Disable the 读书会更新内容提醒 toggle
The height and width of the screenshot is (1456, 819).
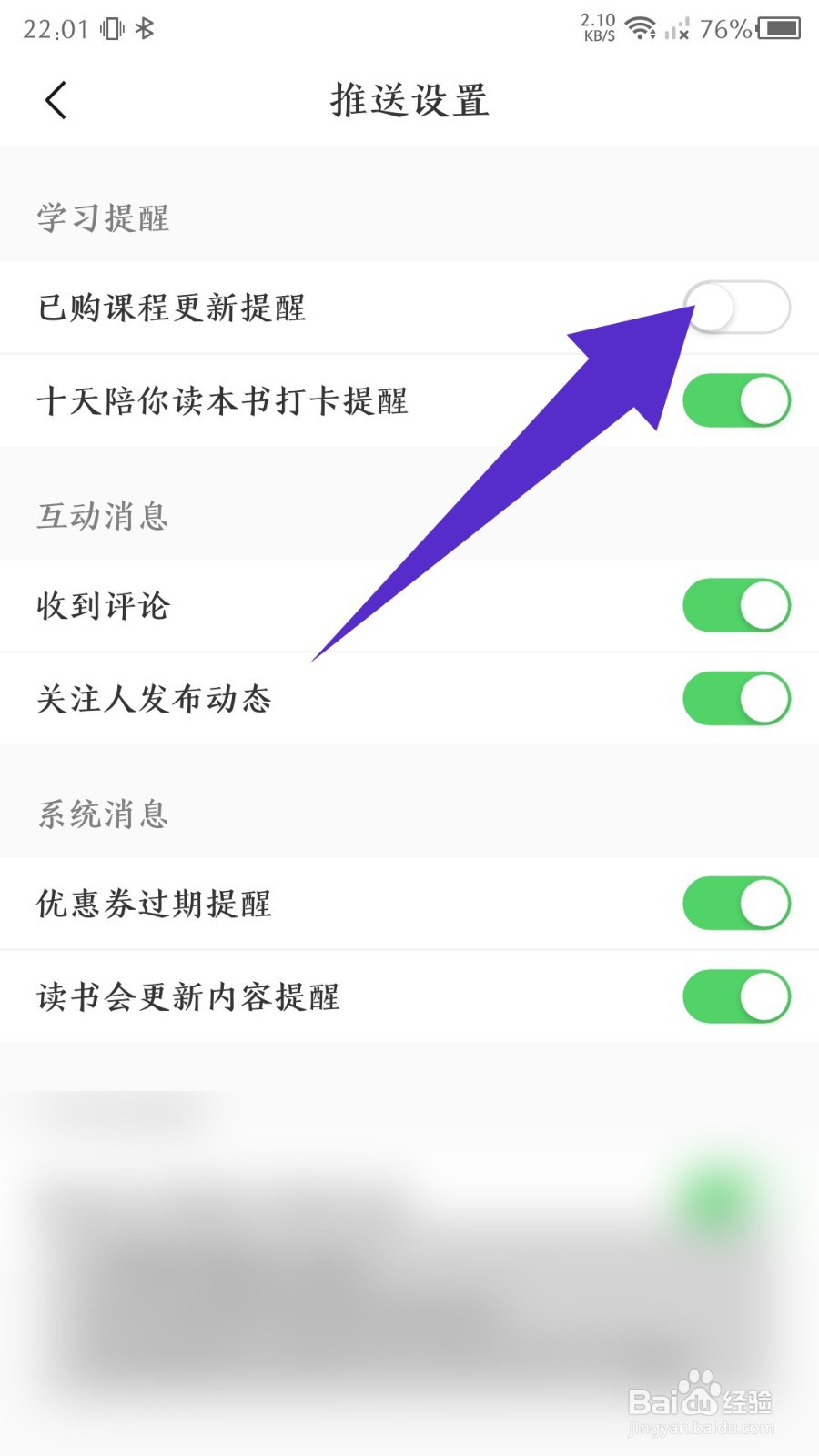[x=737, y=996]
